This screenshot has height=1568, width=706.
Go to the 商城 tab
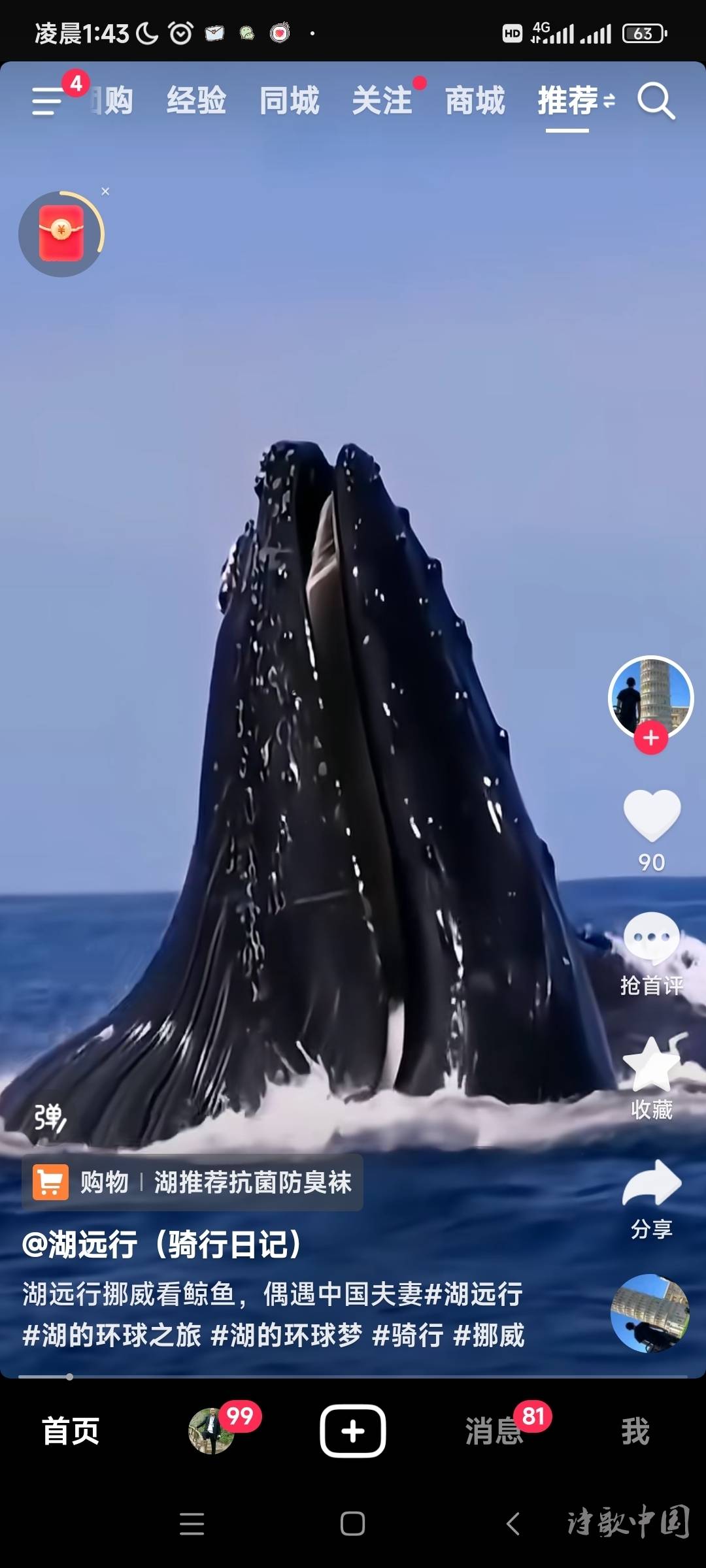pyautogui.click(x=475, y=101)
